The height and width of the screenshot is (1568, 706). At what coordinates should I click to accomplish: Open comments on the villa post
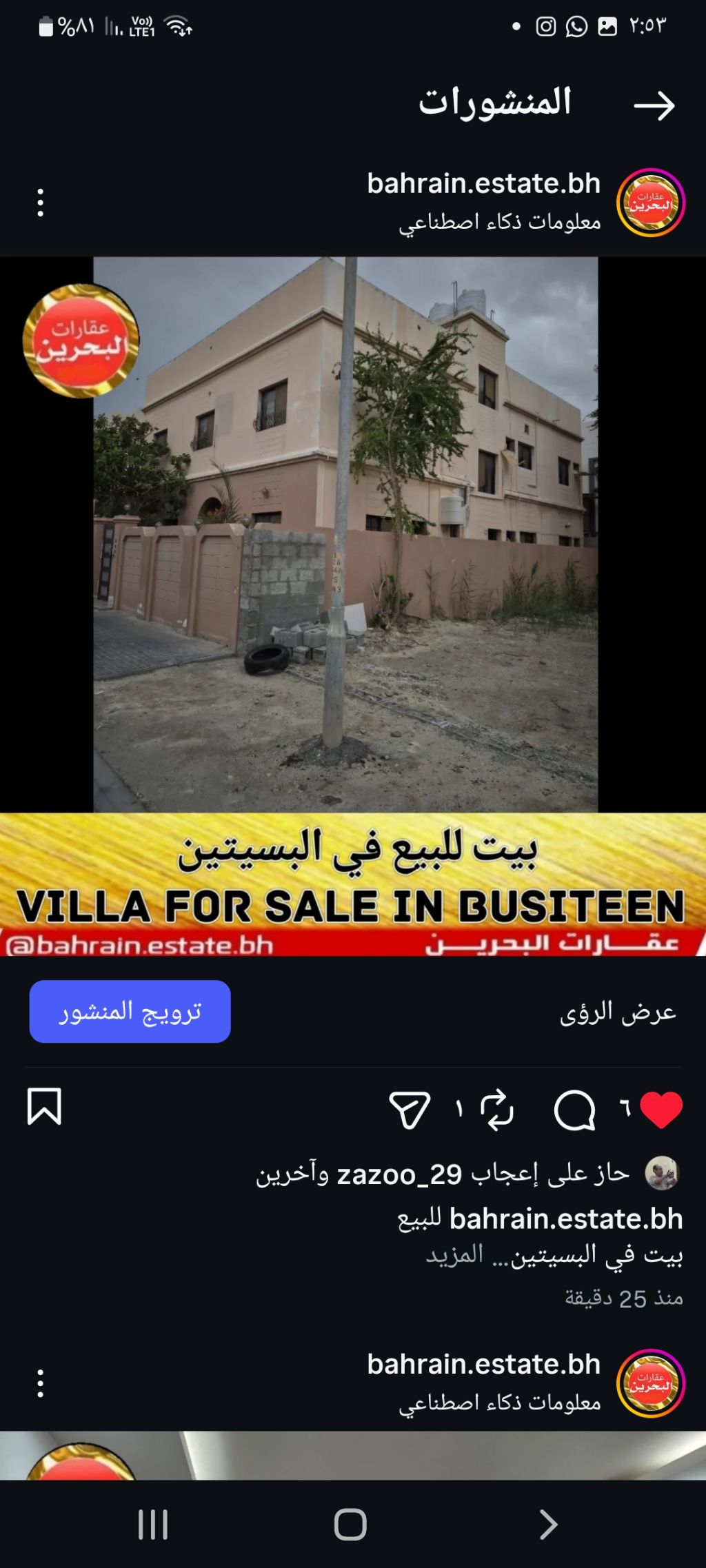pyautogui.click(x=574, y=1110)
